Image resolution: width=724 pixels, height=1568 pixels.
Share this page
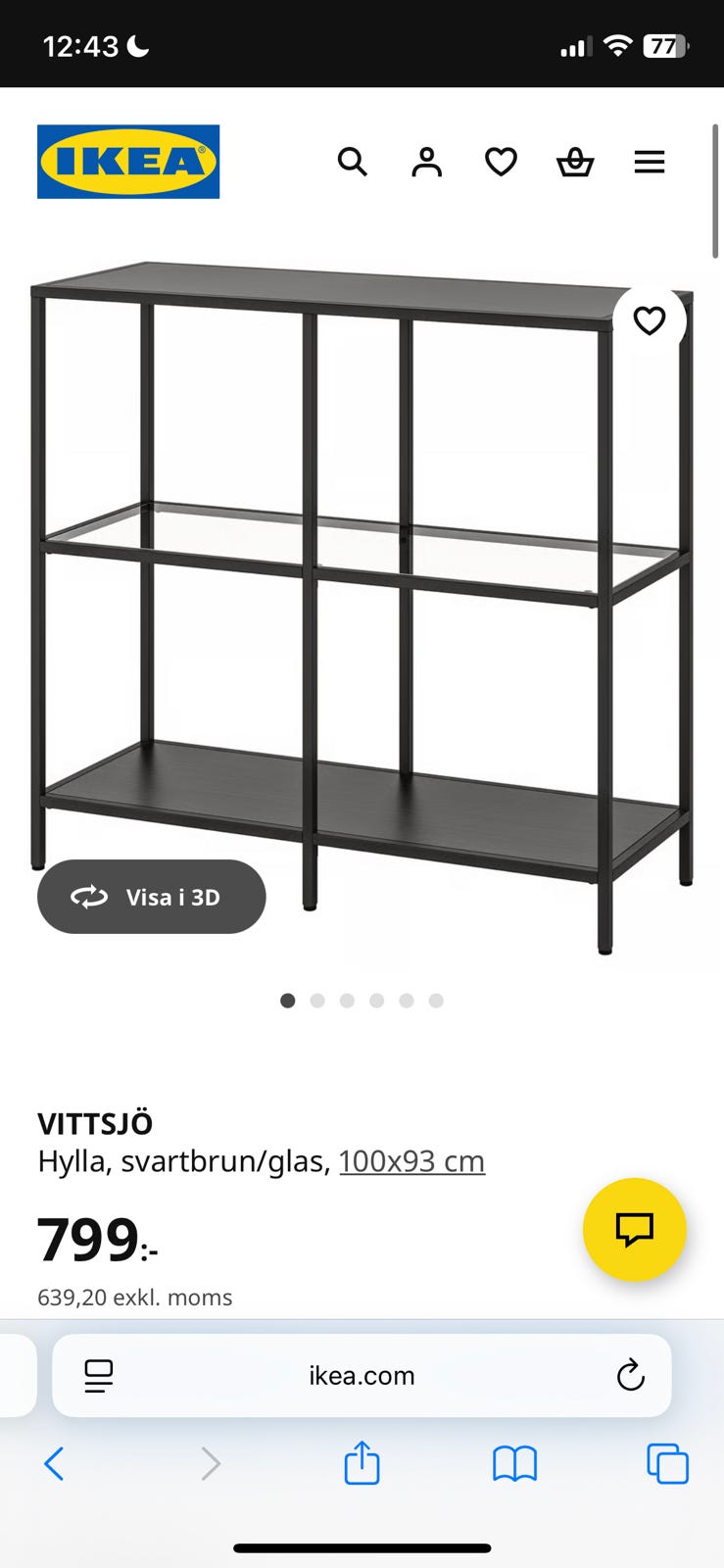[362, 1462]
